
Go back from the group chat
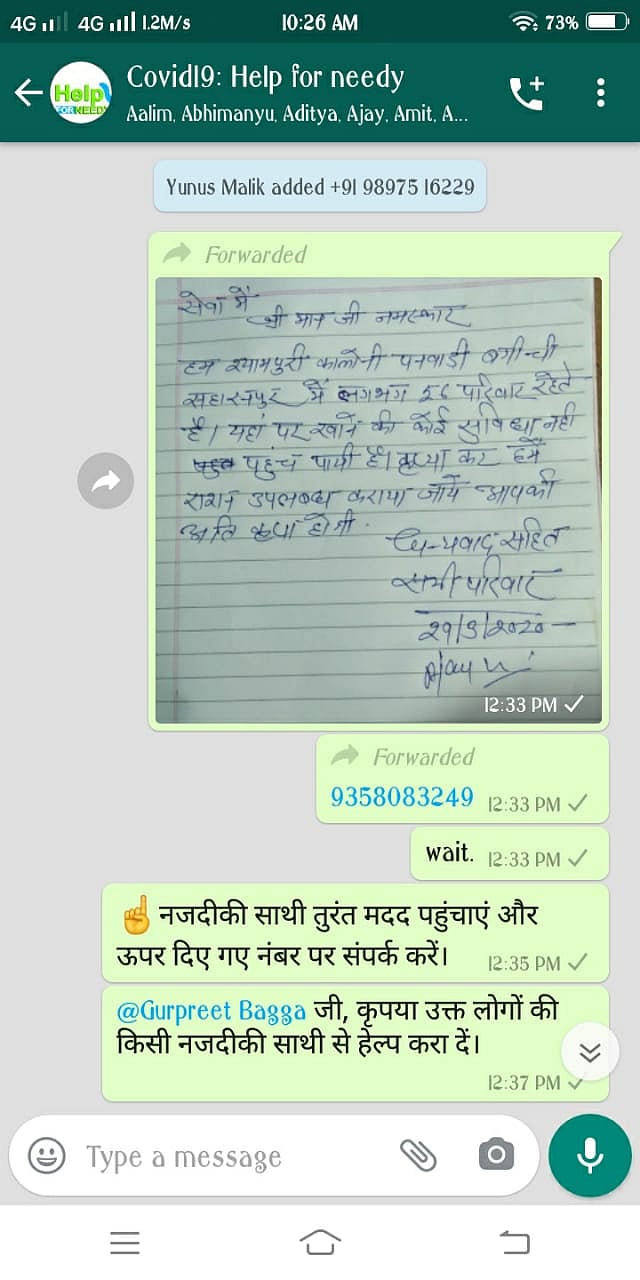tap(28, 93)
